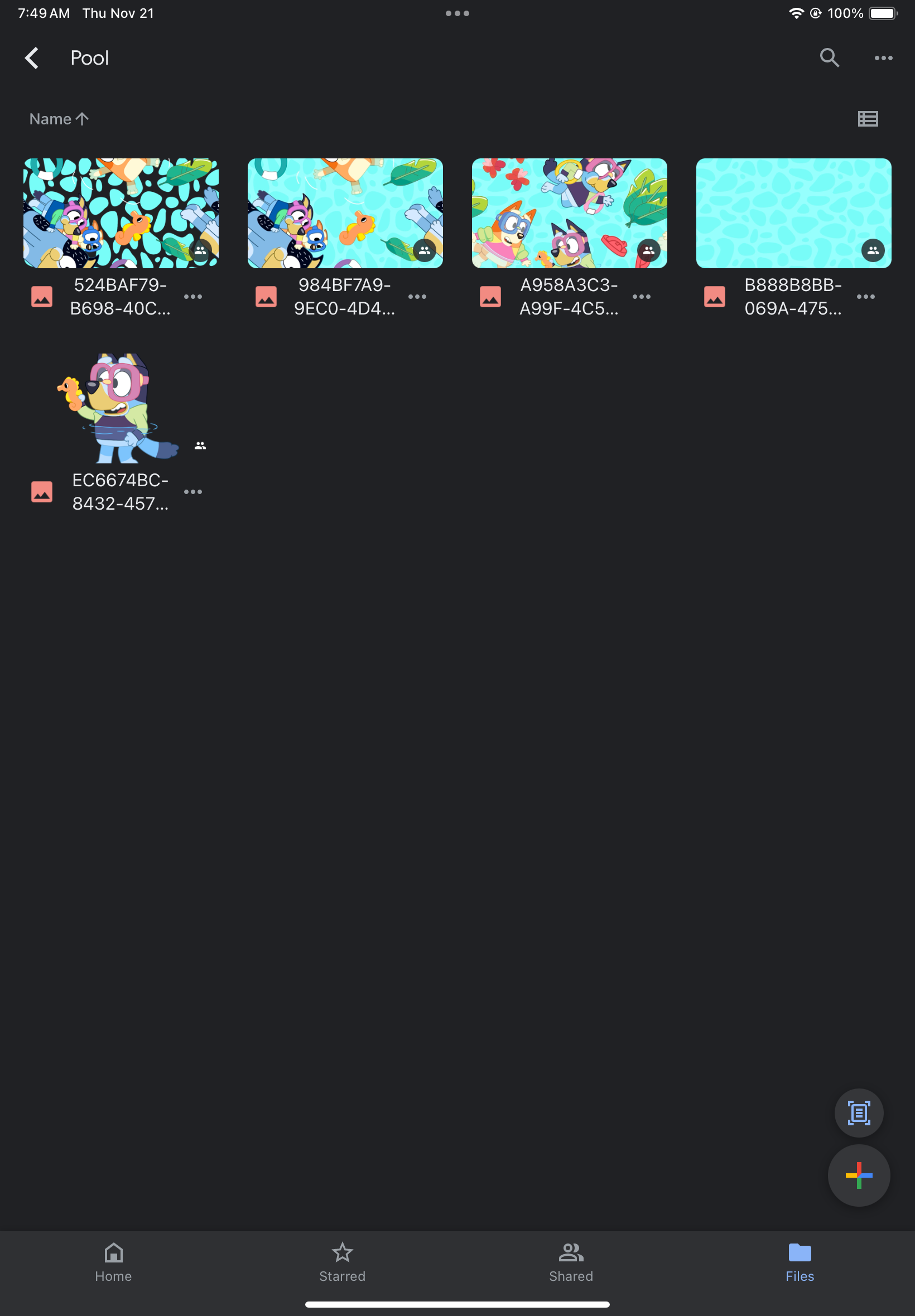Open the folder overflow menu
Screen dimensions: 915x1316
tap(883, 58)
